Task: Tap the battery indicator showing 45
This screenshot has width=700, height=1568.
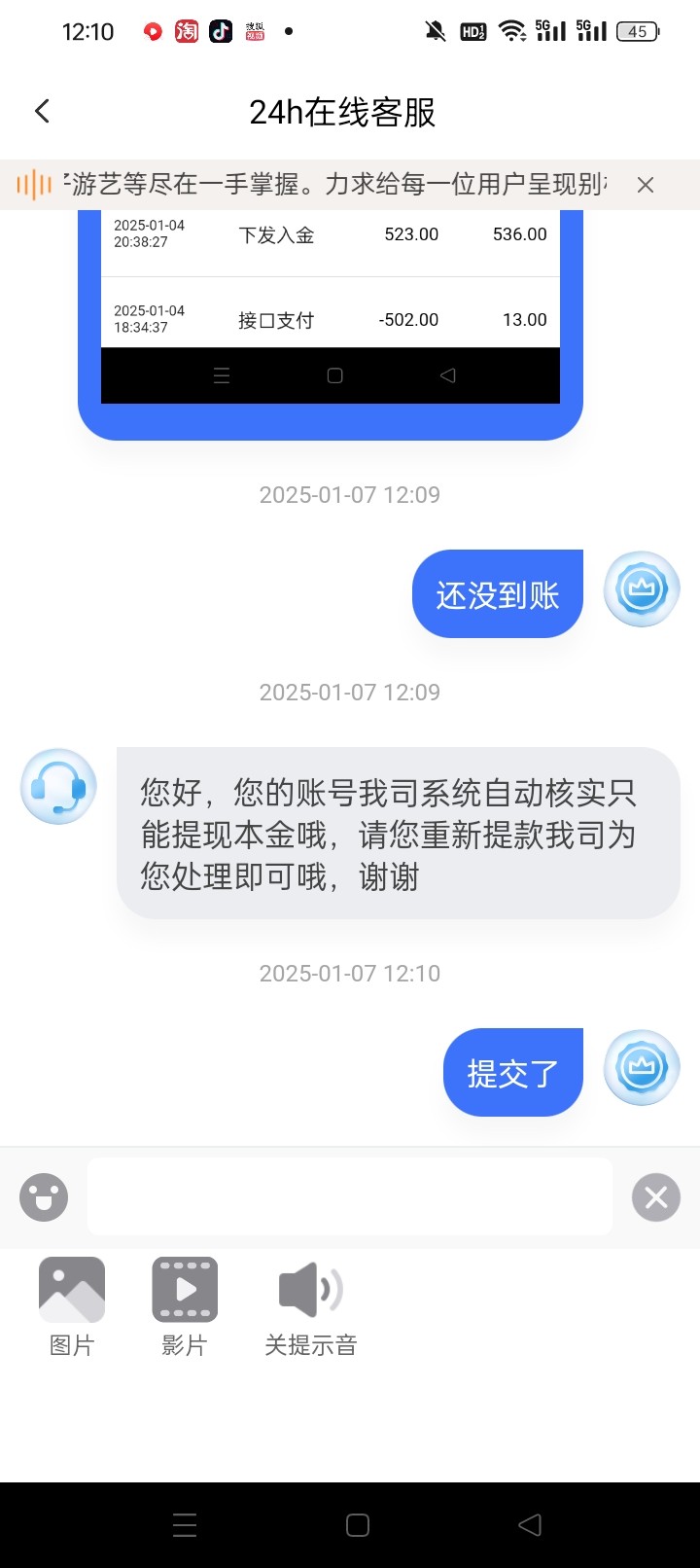Action: pyautogui.click(x=639, y=30)
